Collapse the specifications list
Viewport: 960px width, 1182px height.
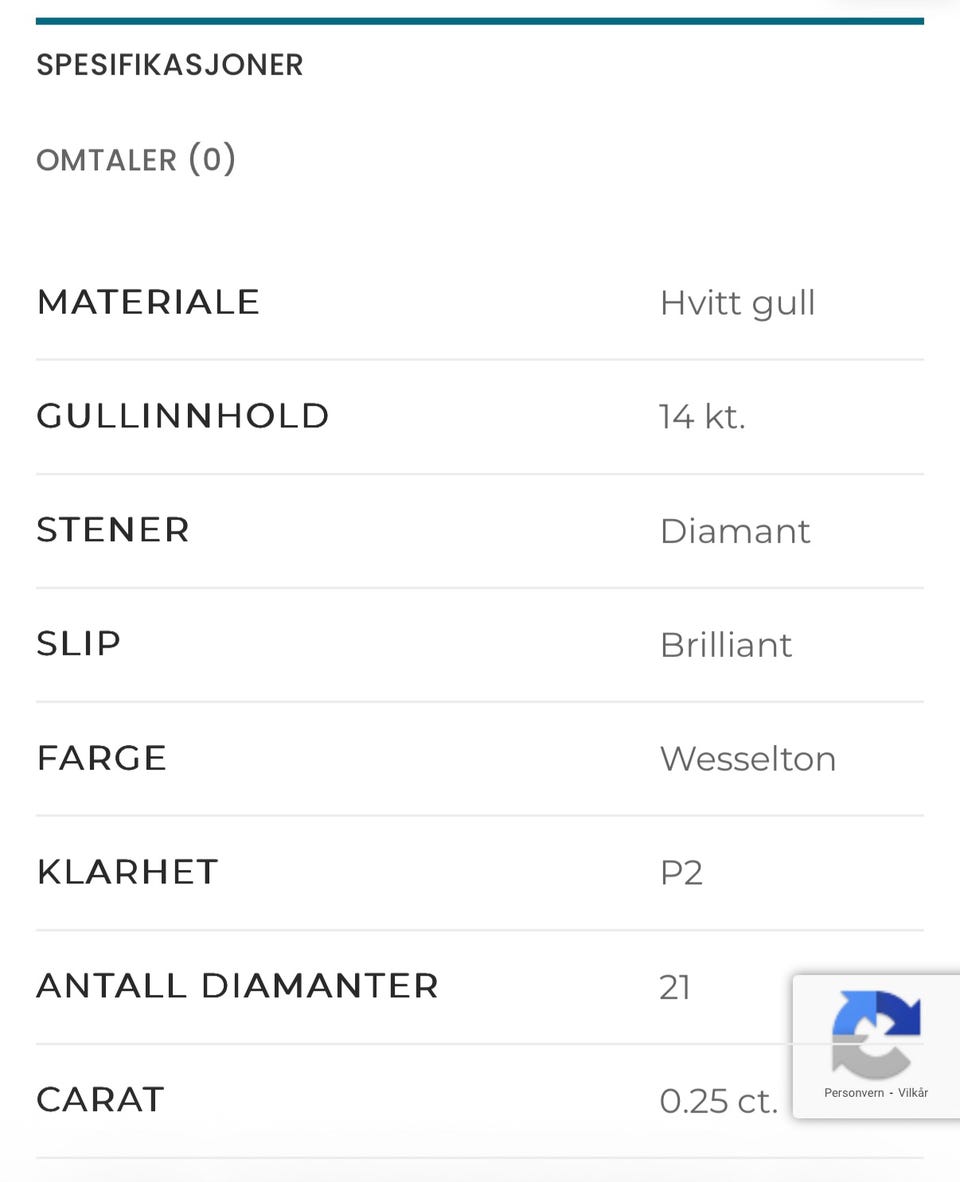pyautogui.click(x=170, y=64)
